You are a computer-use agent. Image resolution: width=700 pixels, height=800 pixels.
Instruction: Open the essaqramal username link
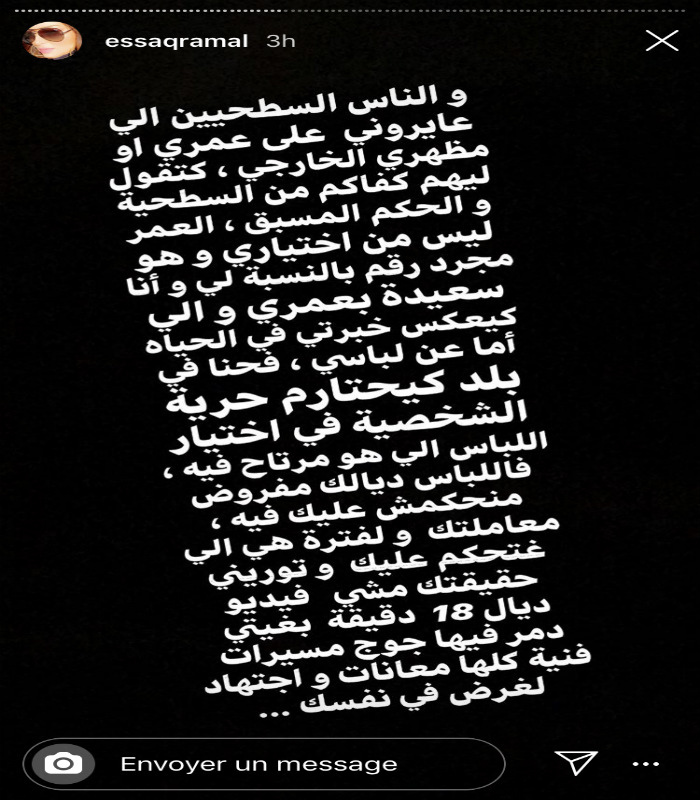(147, 42)
